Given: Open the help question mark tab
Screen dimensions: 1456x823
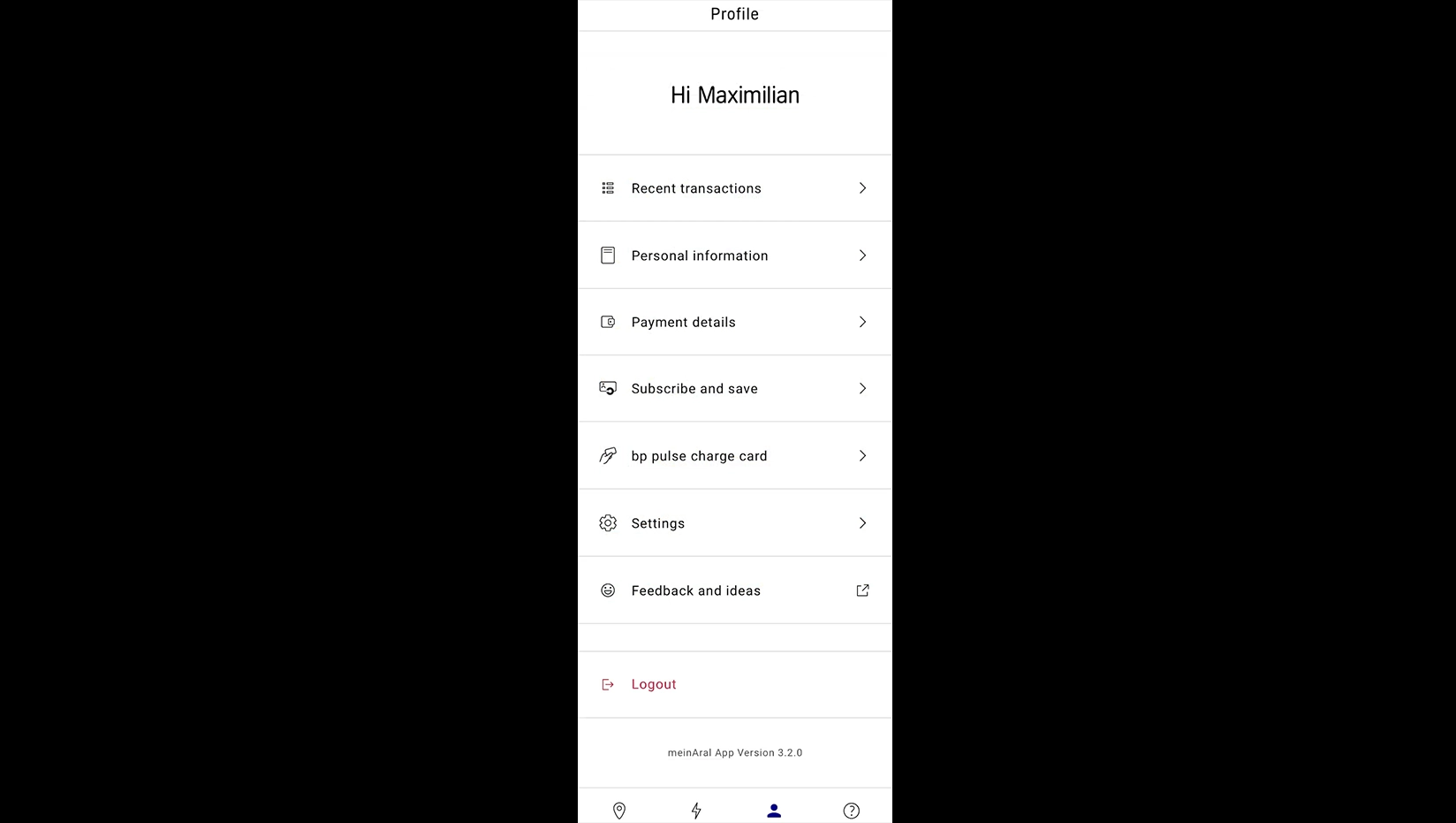Looking at the screenshot, I should click(851, 810).
